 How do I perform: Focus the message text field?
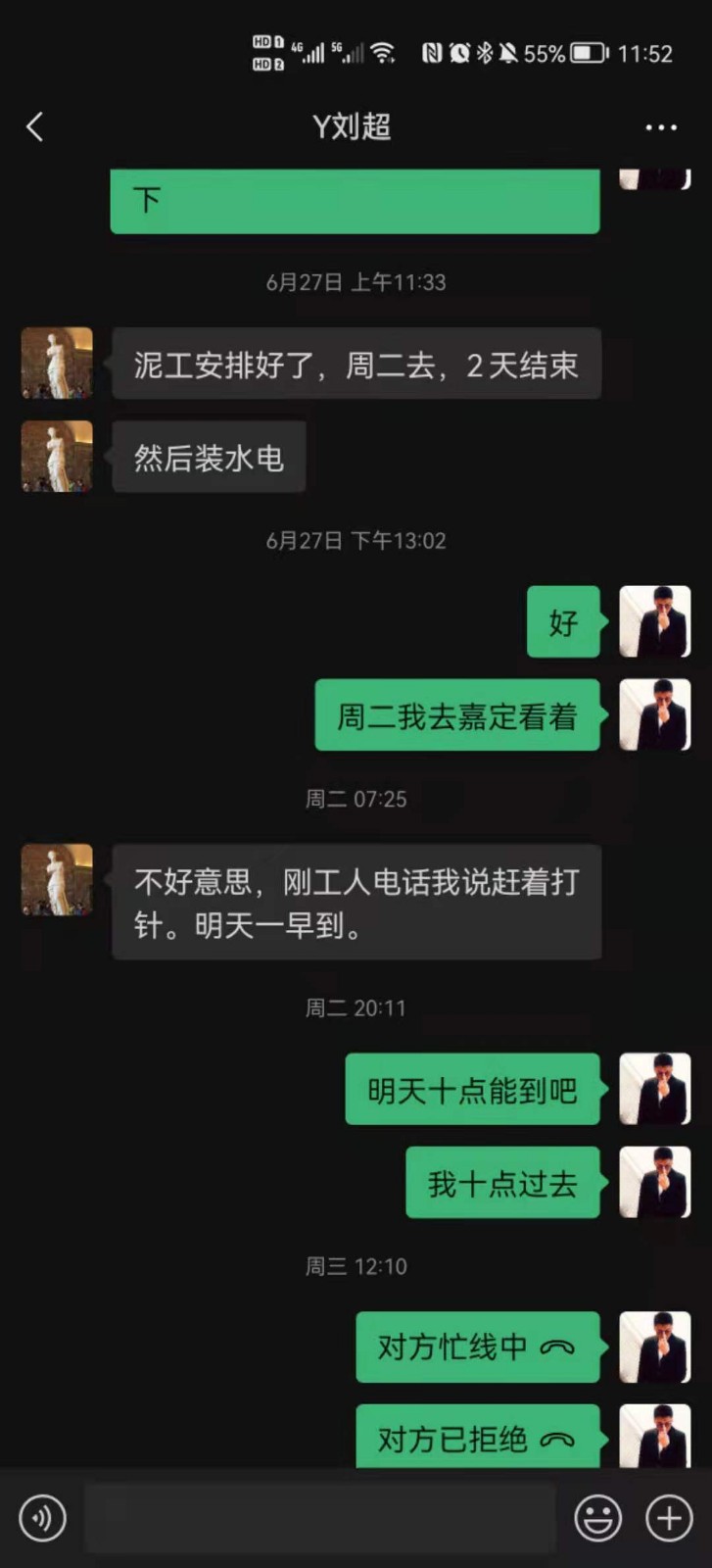[x=319, y=1518]
